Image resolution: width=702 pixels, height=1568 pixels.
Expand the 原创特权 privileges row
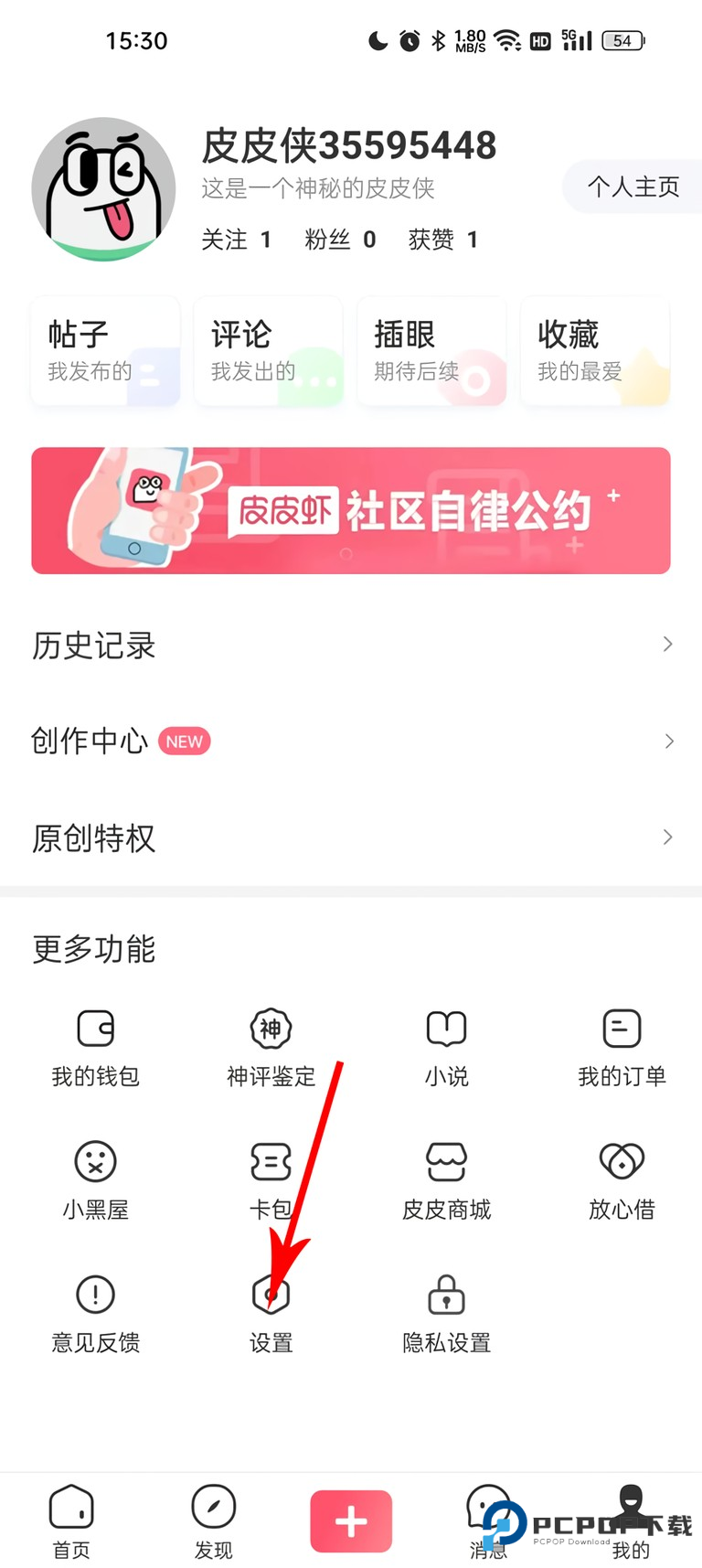351,837
